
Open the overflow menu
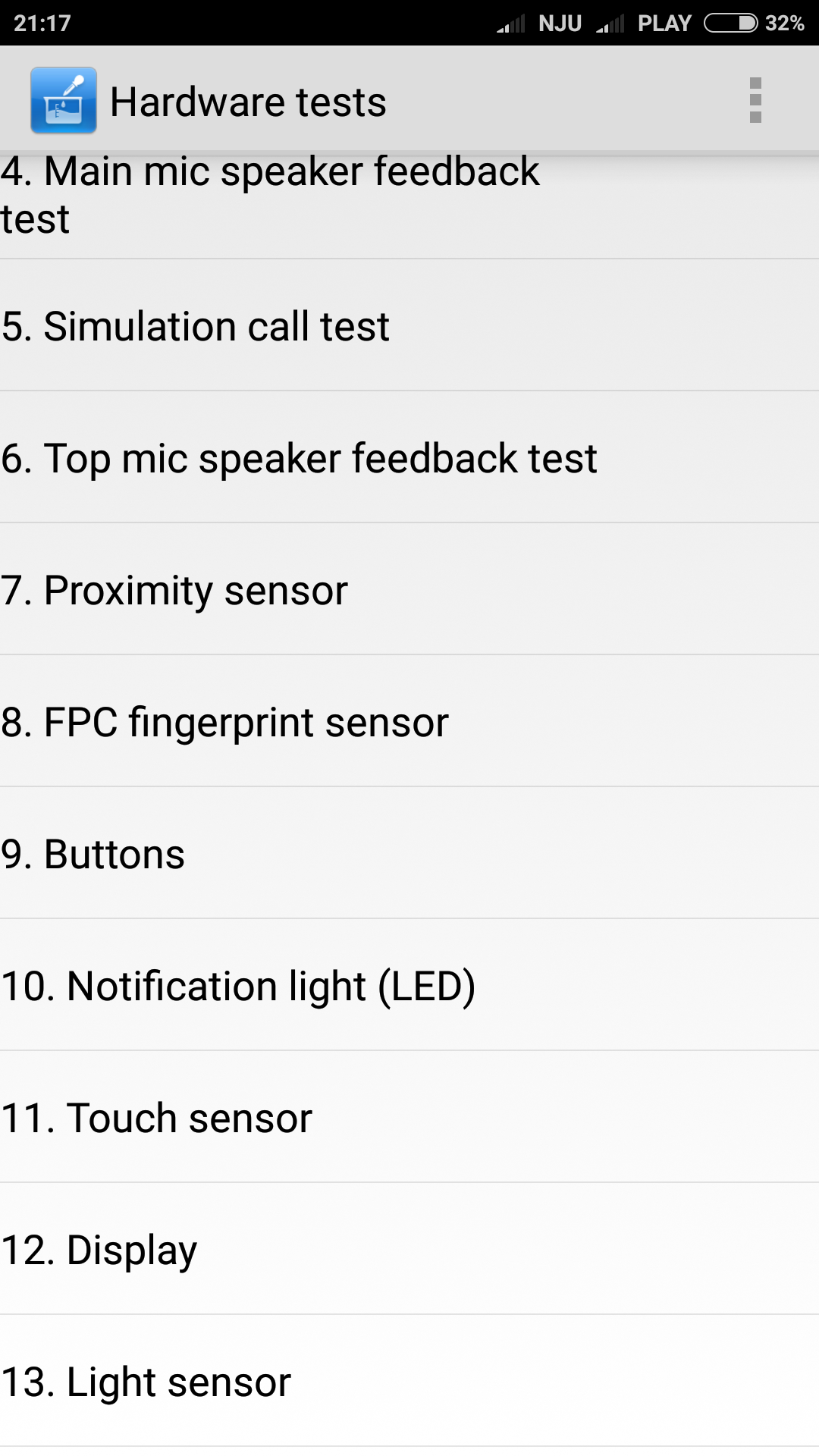[x=755, y=100]
